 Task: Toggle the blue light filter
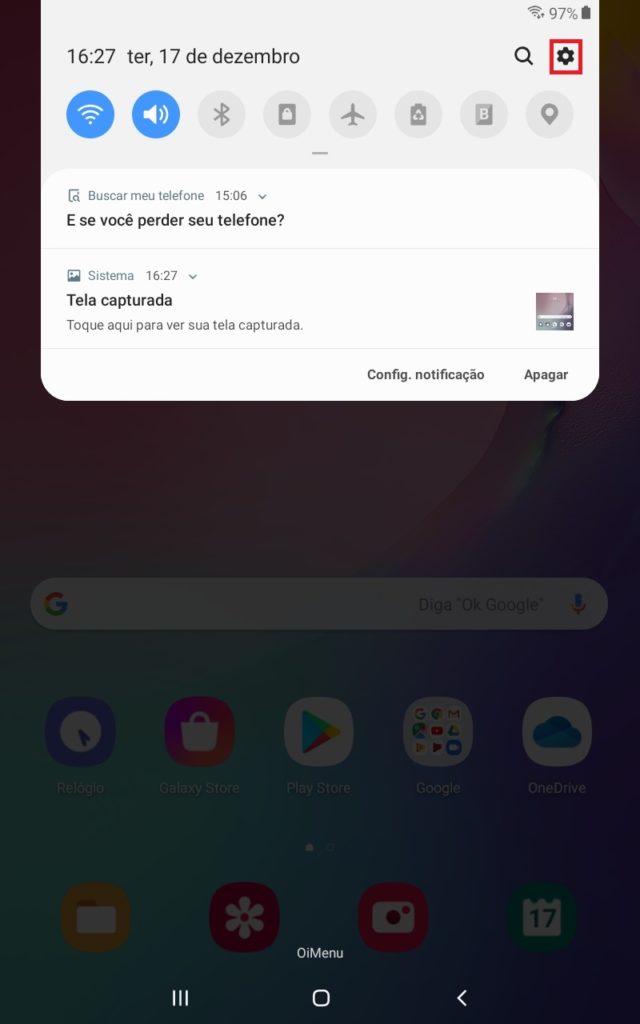coord(484,114)
